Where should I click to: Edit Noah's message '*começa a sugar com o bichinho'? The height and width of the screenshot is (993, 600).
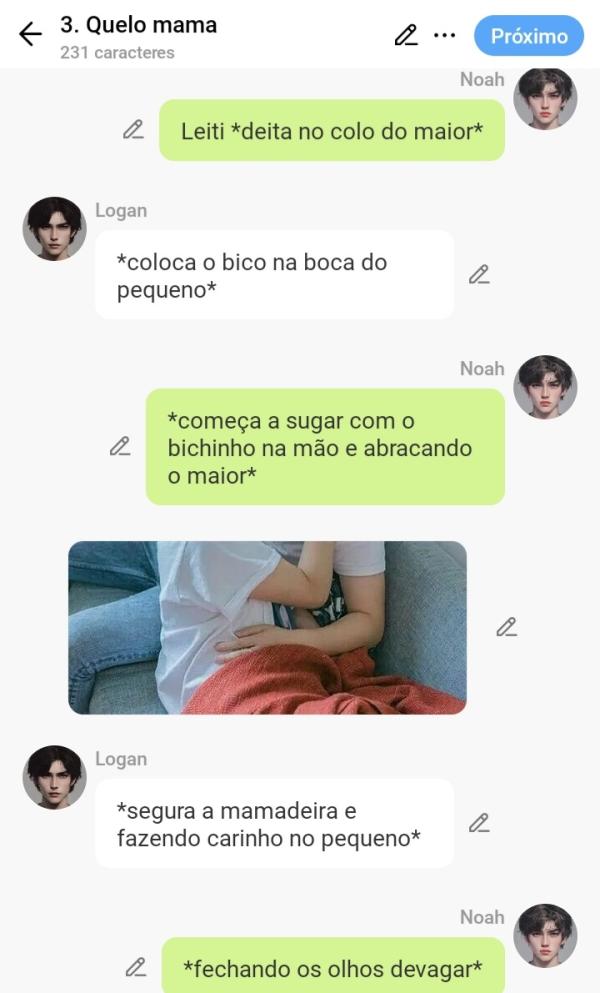tap(120, 447)
